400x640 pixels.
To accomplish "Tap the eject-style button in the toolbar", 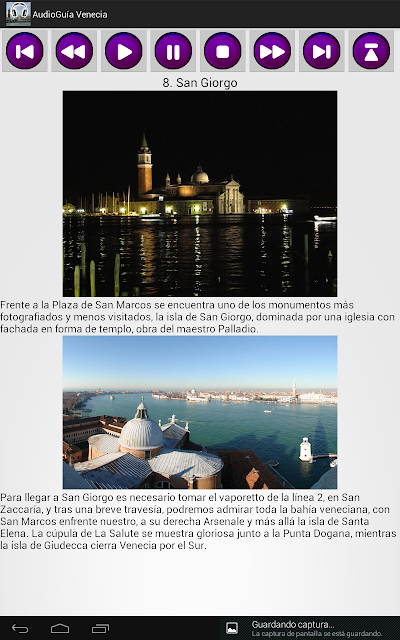I will (x=371, y=51).
